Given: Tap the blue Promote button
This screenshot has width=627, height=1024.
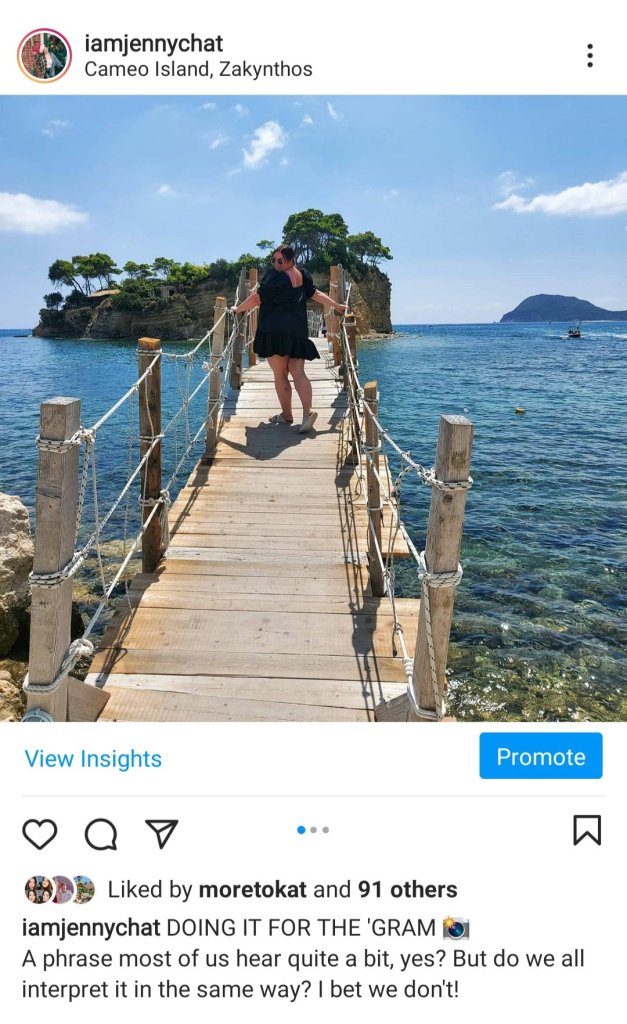Looking at the screenshot, I should pyautogui.click(x=540, y=757).
